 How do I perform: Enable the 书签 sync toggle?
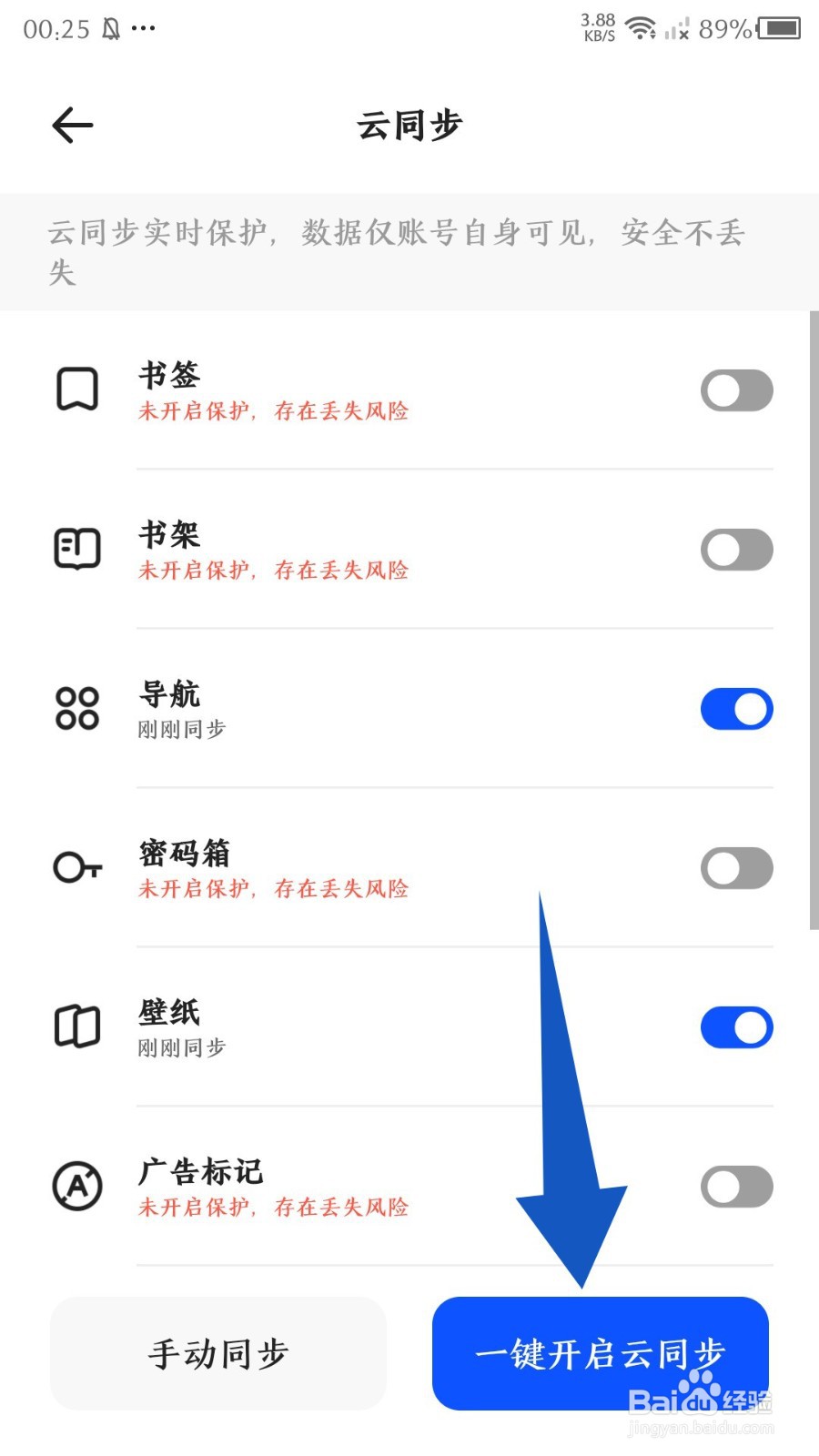(736, 389)
